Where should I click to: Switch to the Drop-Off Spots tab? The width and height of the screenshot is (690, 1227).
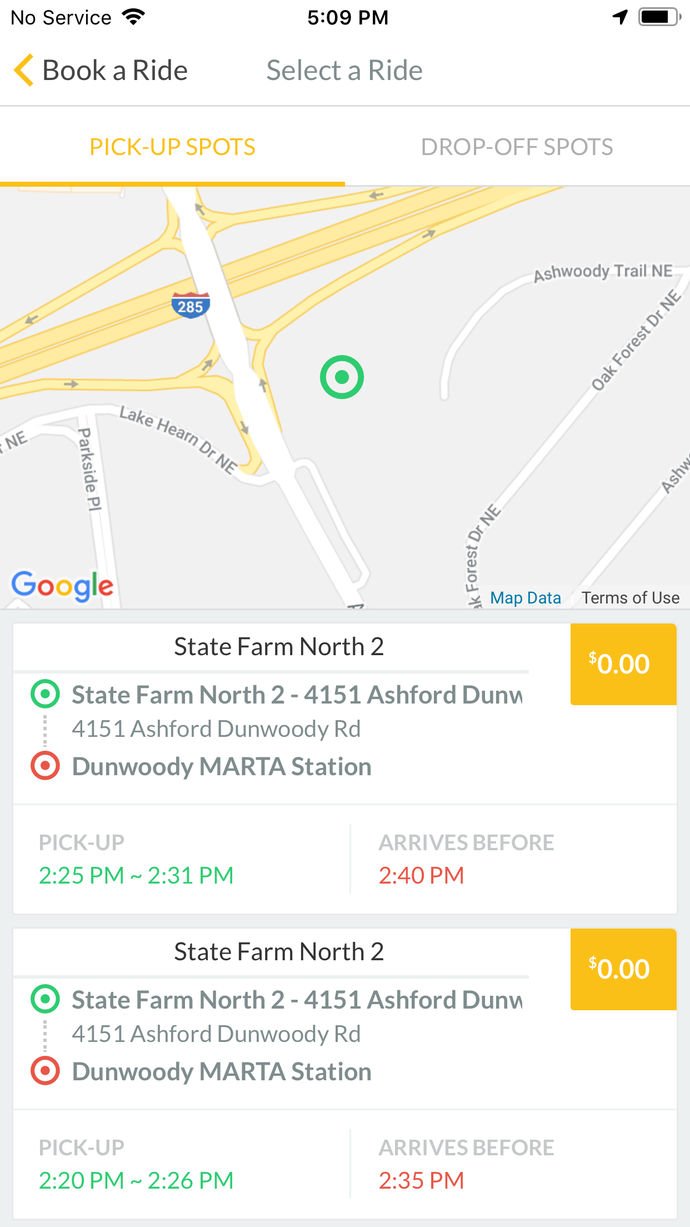(517, 147)
